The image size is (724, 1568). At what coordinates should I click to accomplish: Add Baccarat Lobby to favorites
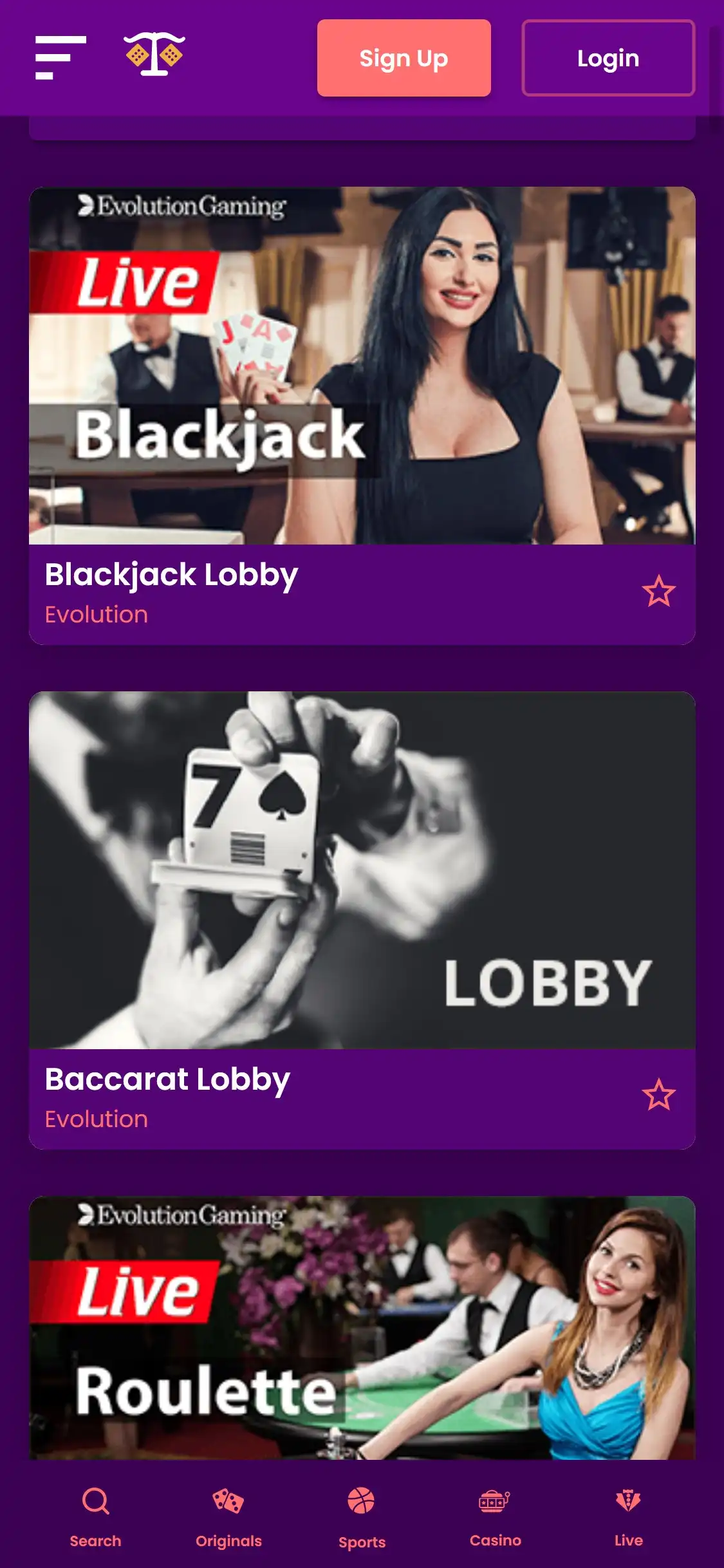click(658, 1096)
